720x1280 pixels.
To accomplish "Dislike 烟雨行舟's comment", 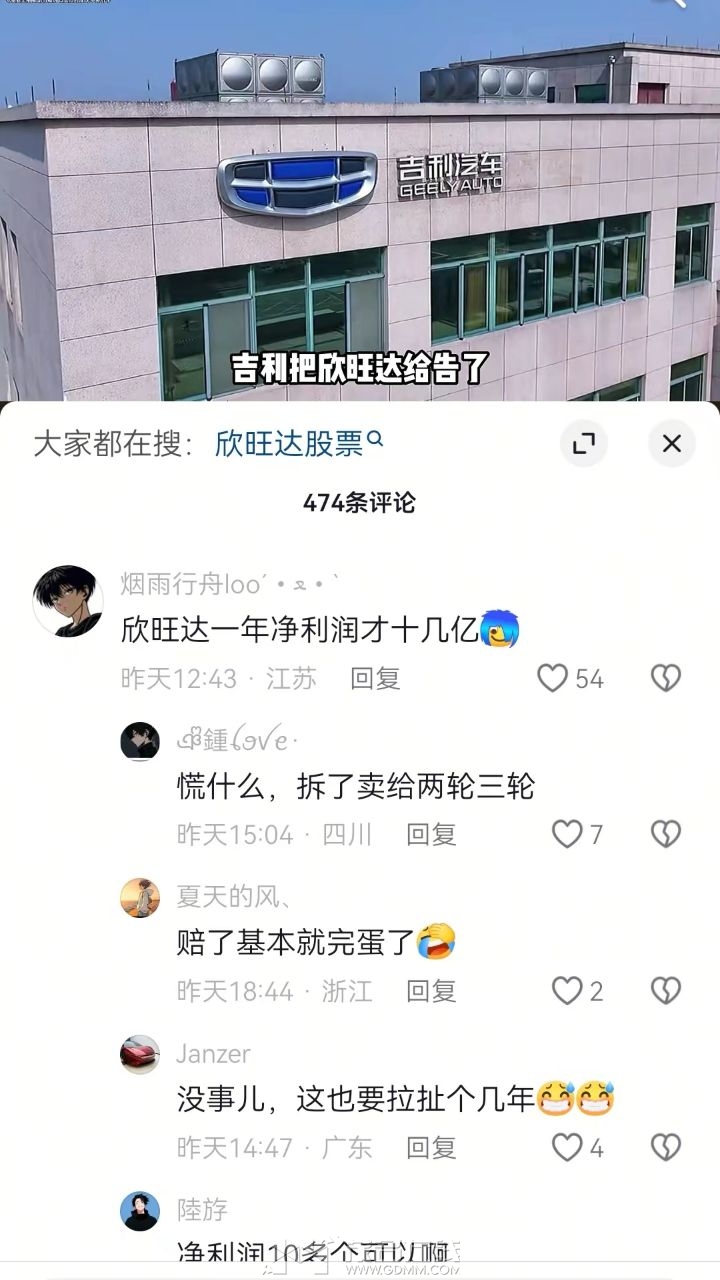I will pyautogui.click(x=665, y=678).
